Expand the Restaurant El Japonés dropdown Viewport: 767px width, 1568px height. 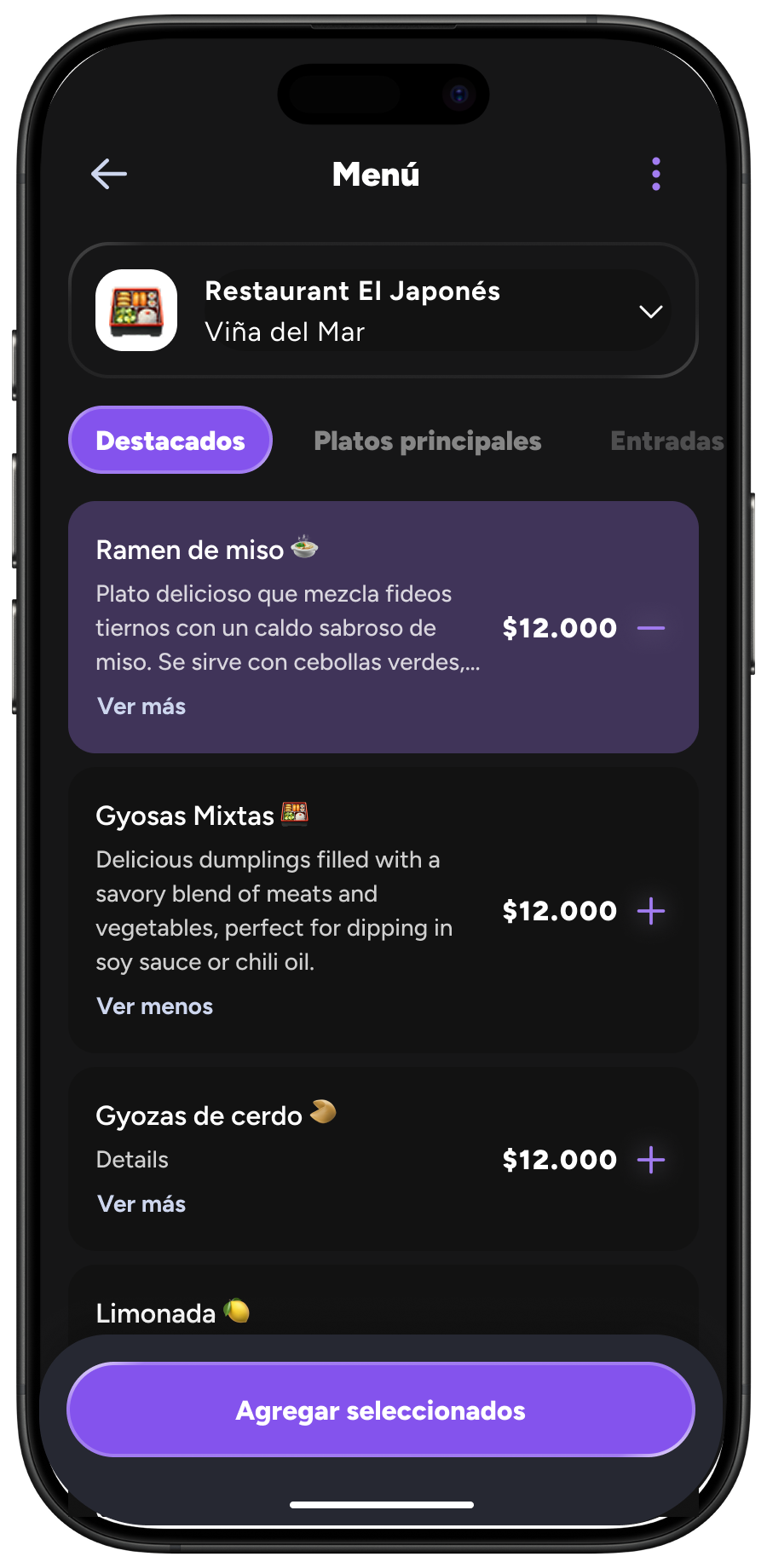click(650, 311)
